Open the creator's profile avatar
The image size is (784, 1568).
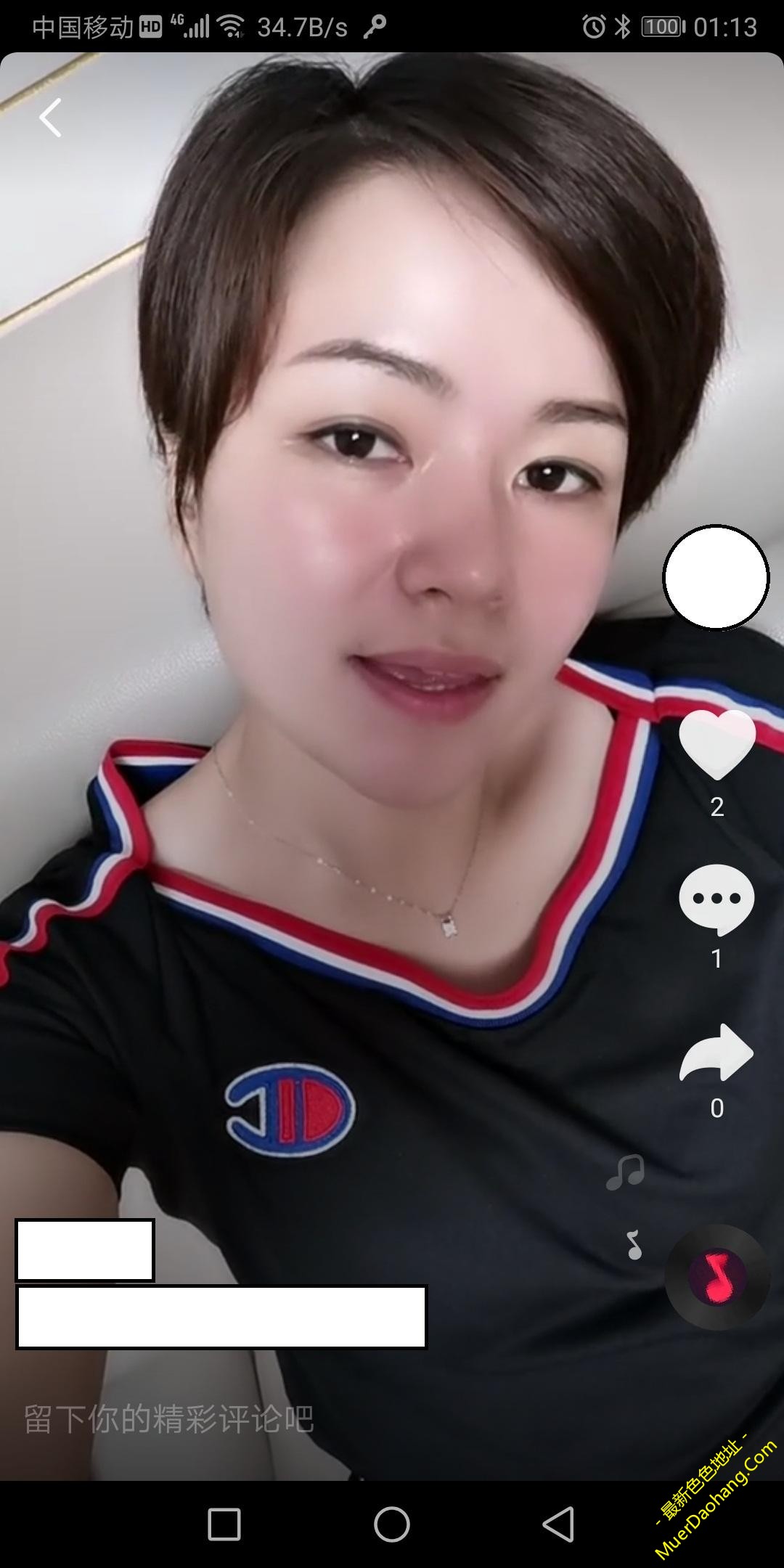click(716, 577)
